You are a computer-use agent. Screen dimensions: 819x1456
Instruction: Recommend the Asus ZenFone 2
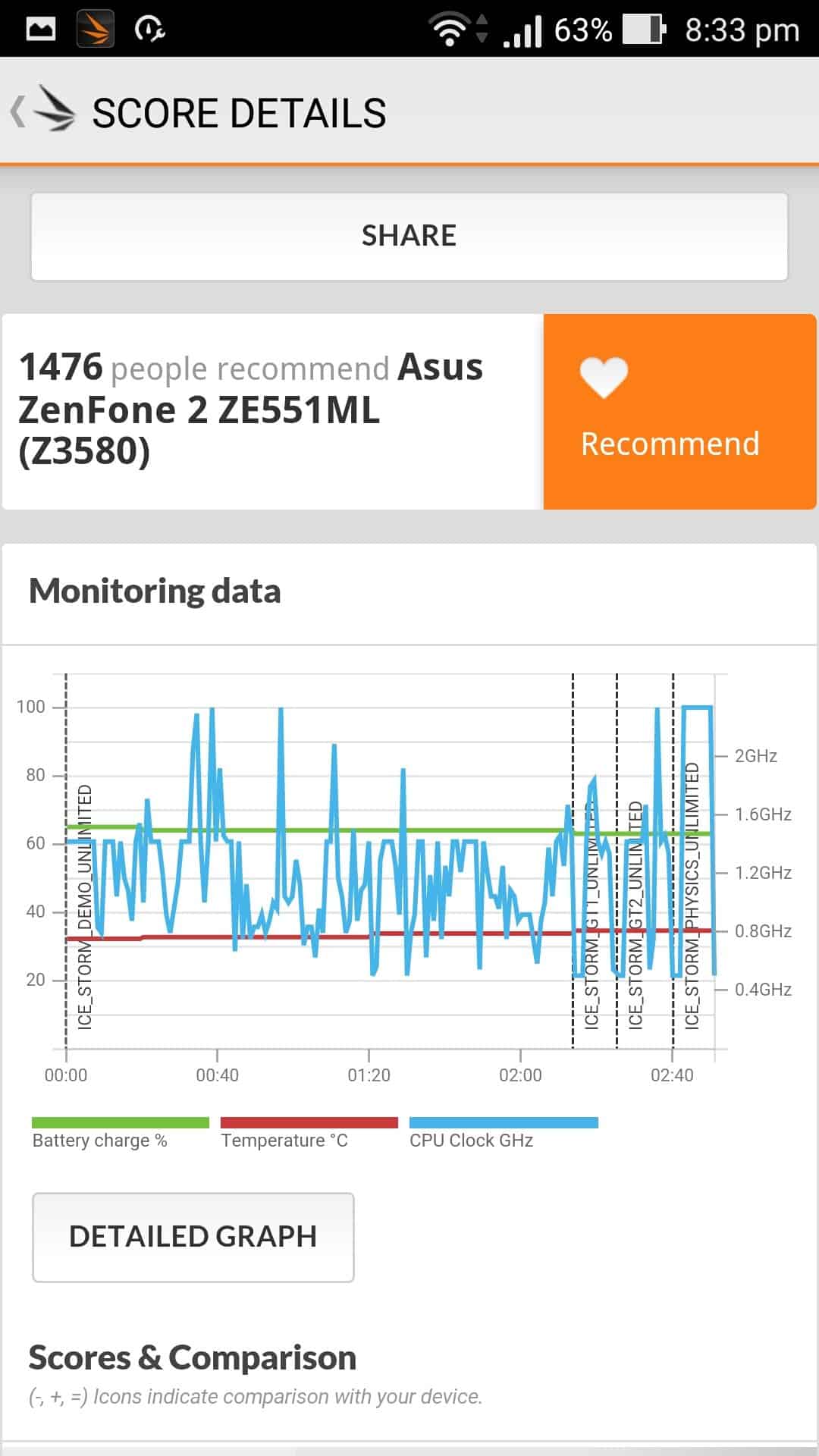click(679, 412)
